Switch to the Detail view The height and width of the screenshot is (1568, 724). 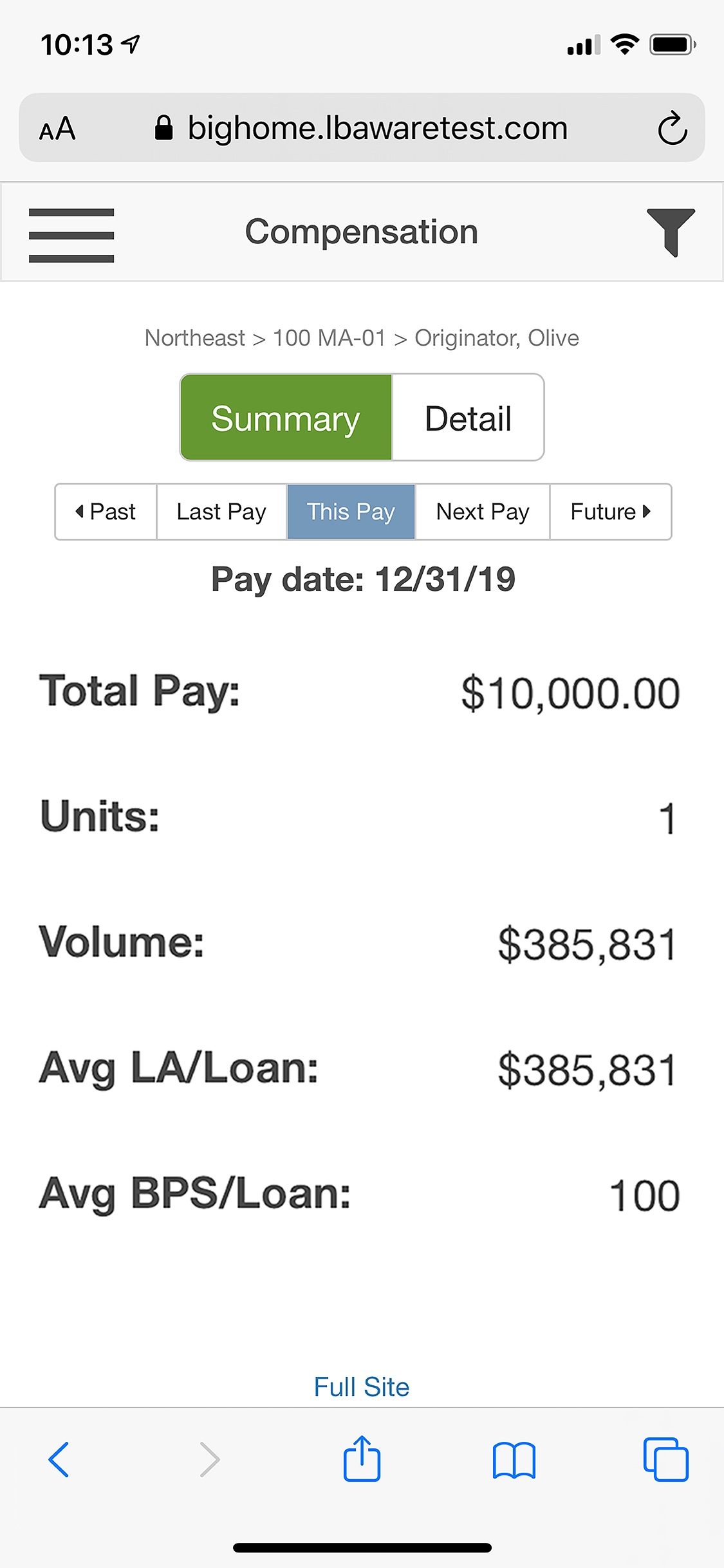(x=468, y=418)
